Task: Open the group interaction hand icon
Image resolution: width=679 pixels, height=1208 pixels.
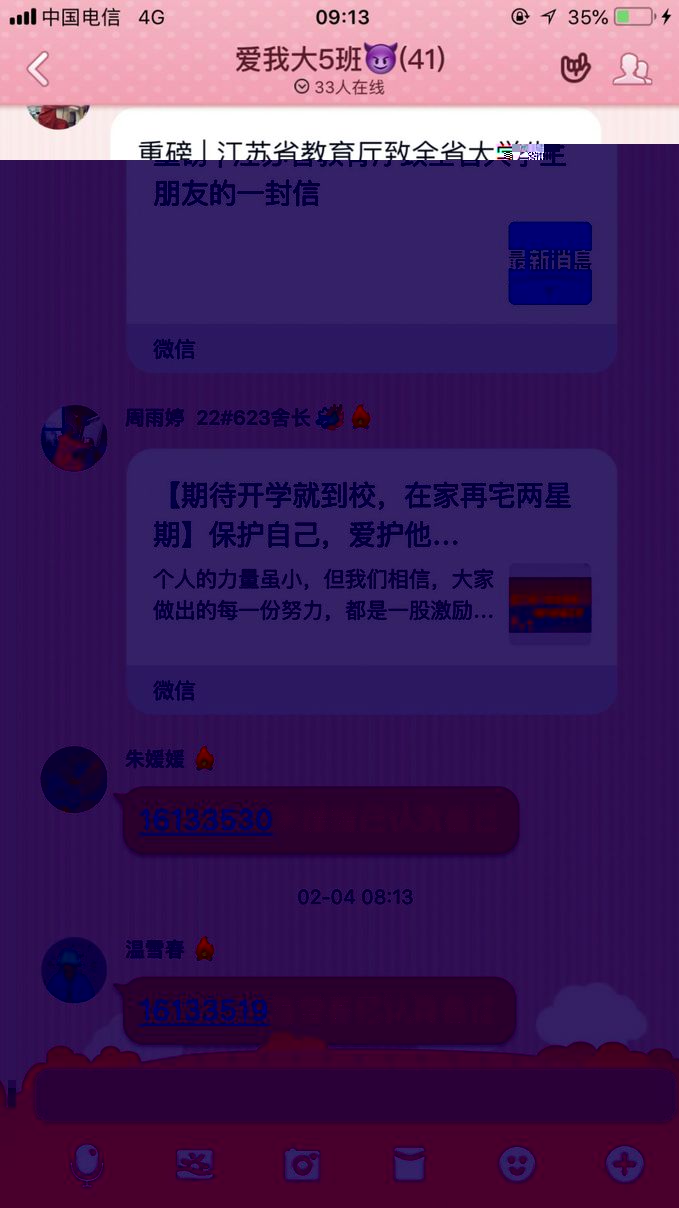Action: click(x=574, y=68)
